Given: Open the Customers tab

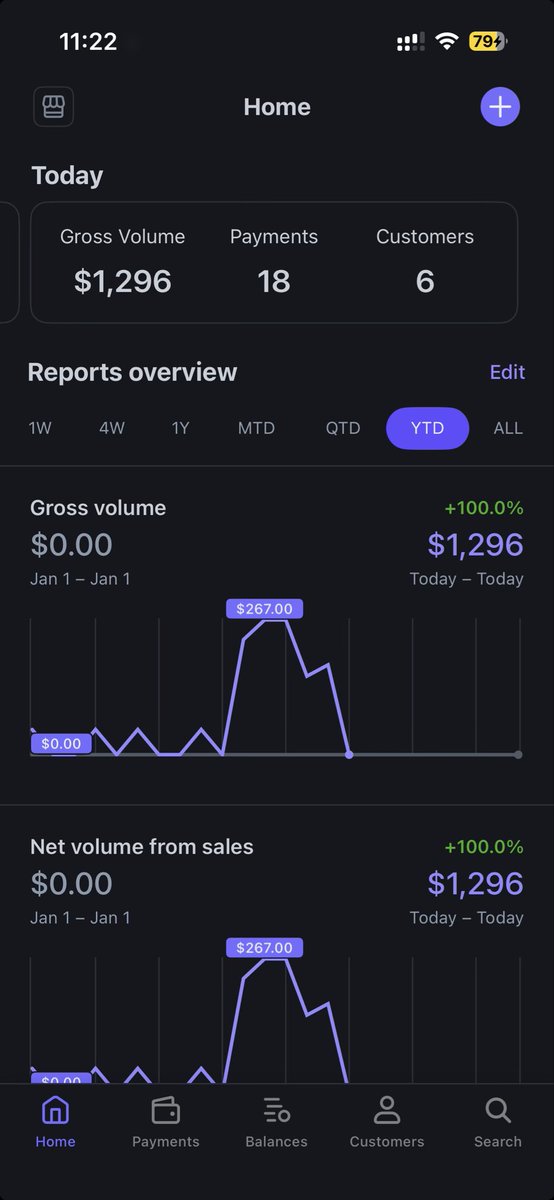Looking at the screenshot, I should [387, 1122].
